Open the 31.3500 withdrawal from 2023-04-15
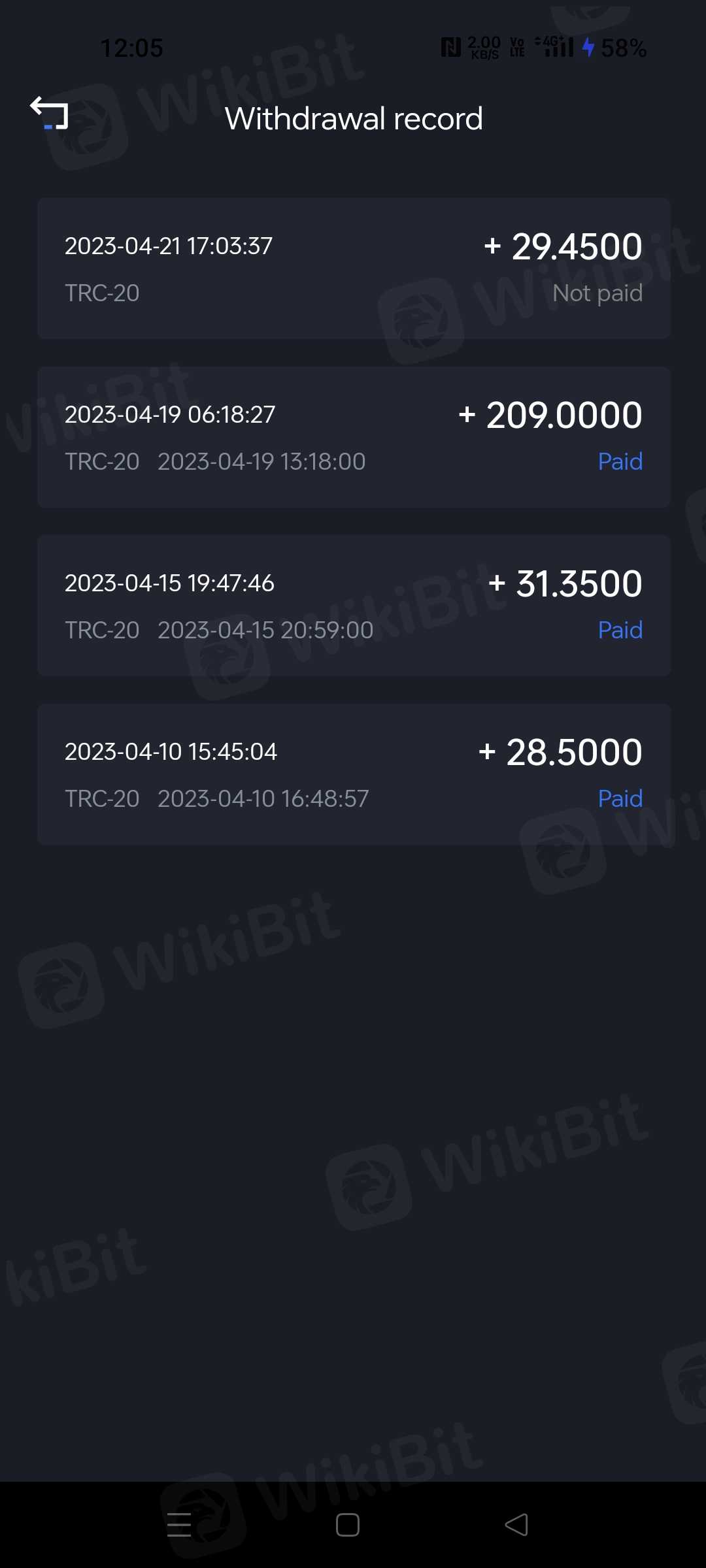Viewport: 706px width, 1568px height. click(354, 606)
